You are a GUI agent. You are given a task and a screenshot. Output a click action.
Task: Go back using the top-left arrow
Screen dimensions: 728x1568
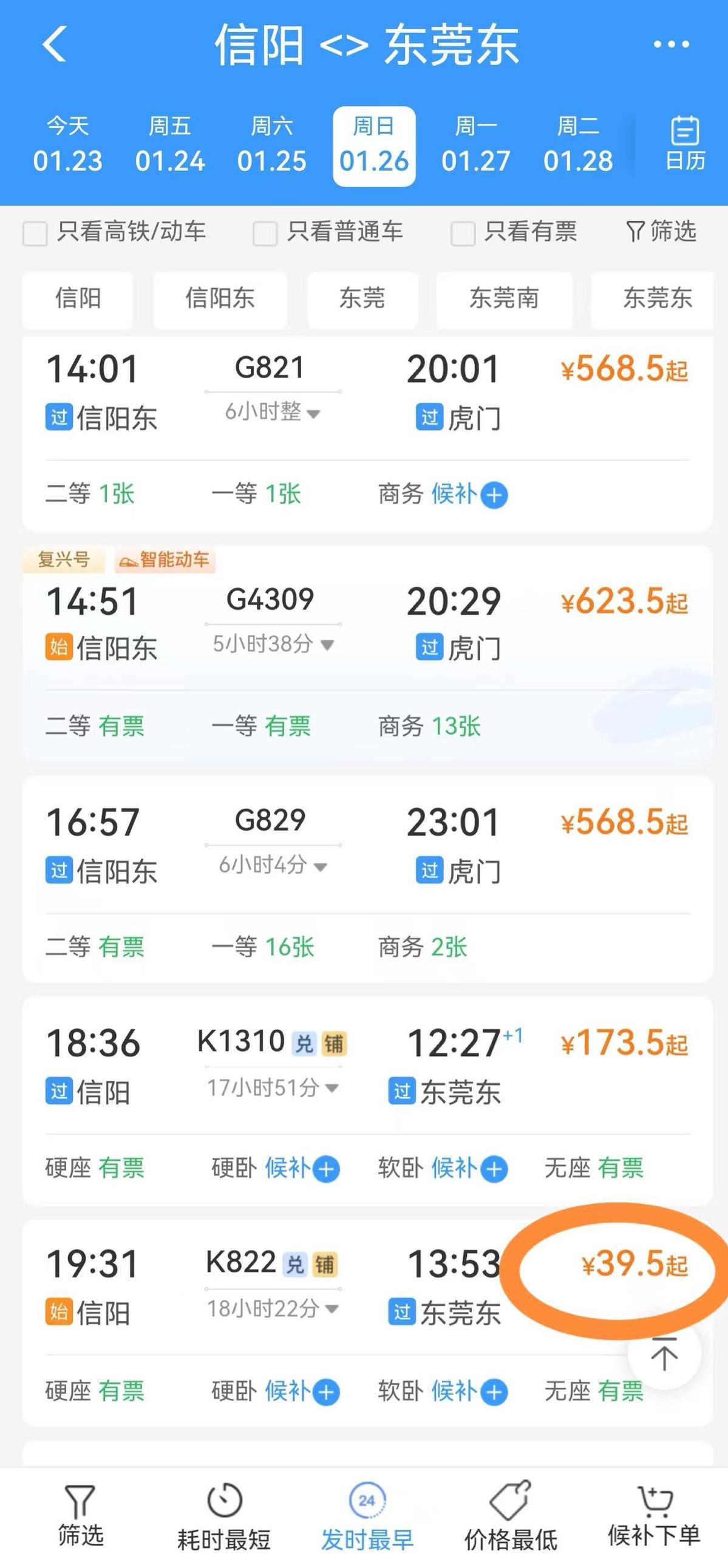(x=55, y=44)
